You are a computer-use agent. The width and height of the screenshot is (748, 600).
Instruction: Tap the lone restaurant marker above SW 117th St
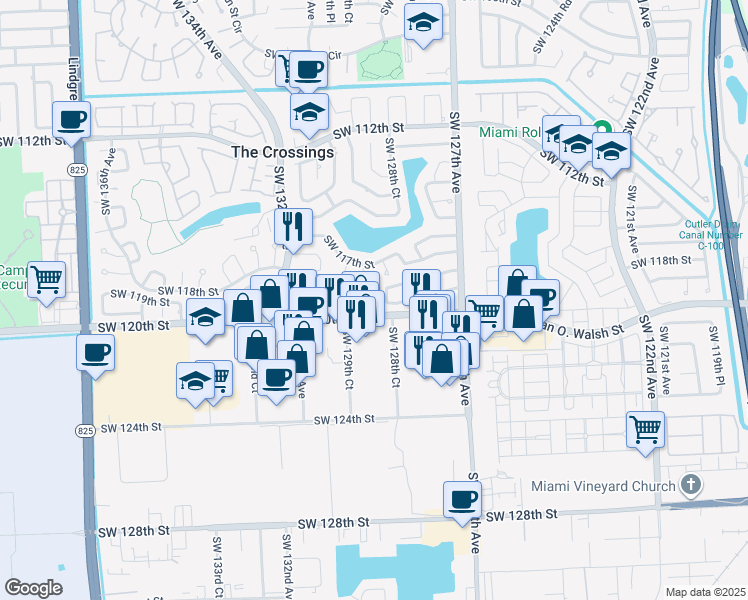pyautogui.click(x=293, y=230)
